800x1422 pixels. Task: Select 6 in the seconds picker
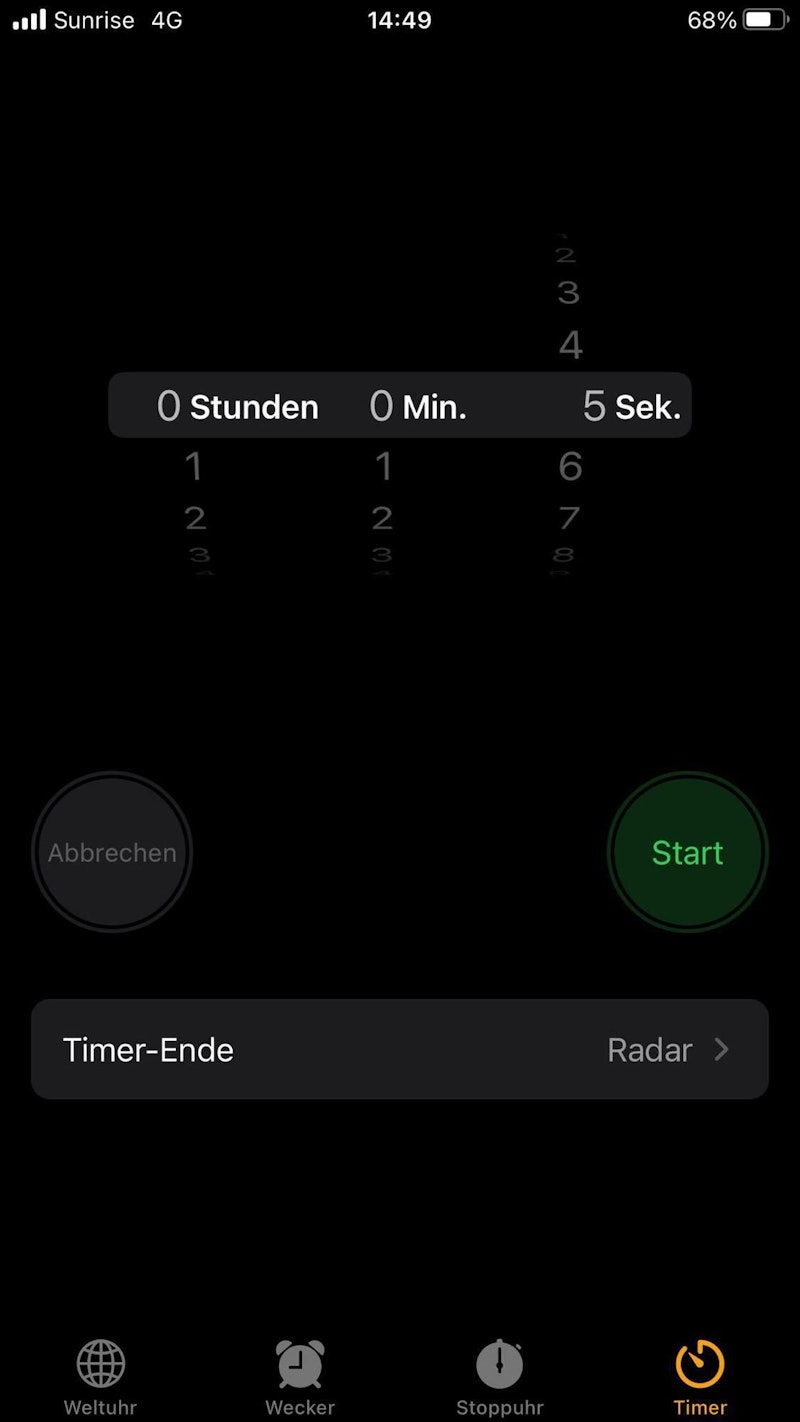570,466
